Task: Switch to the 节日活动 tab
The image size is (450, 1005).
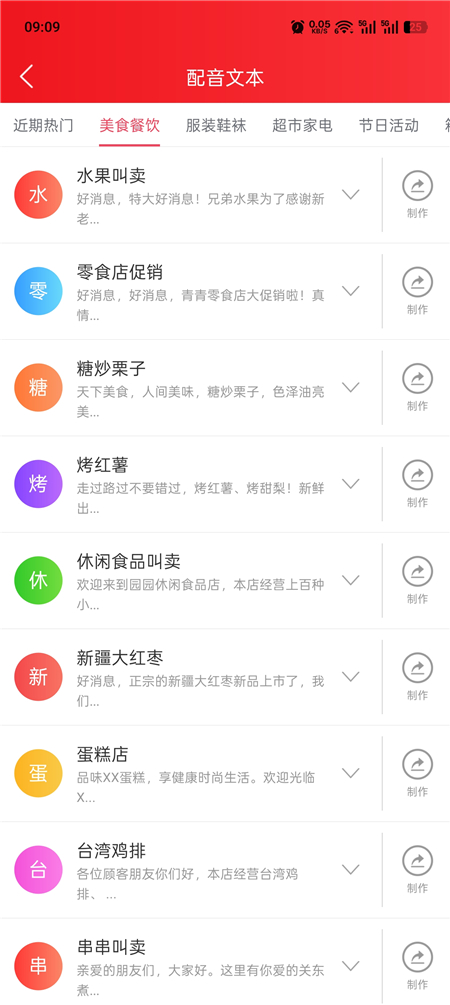Action: 389,125
